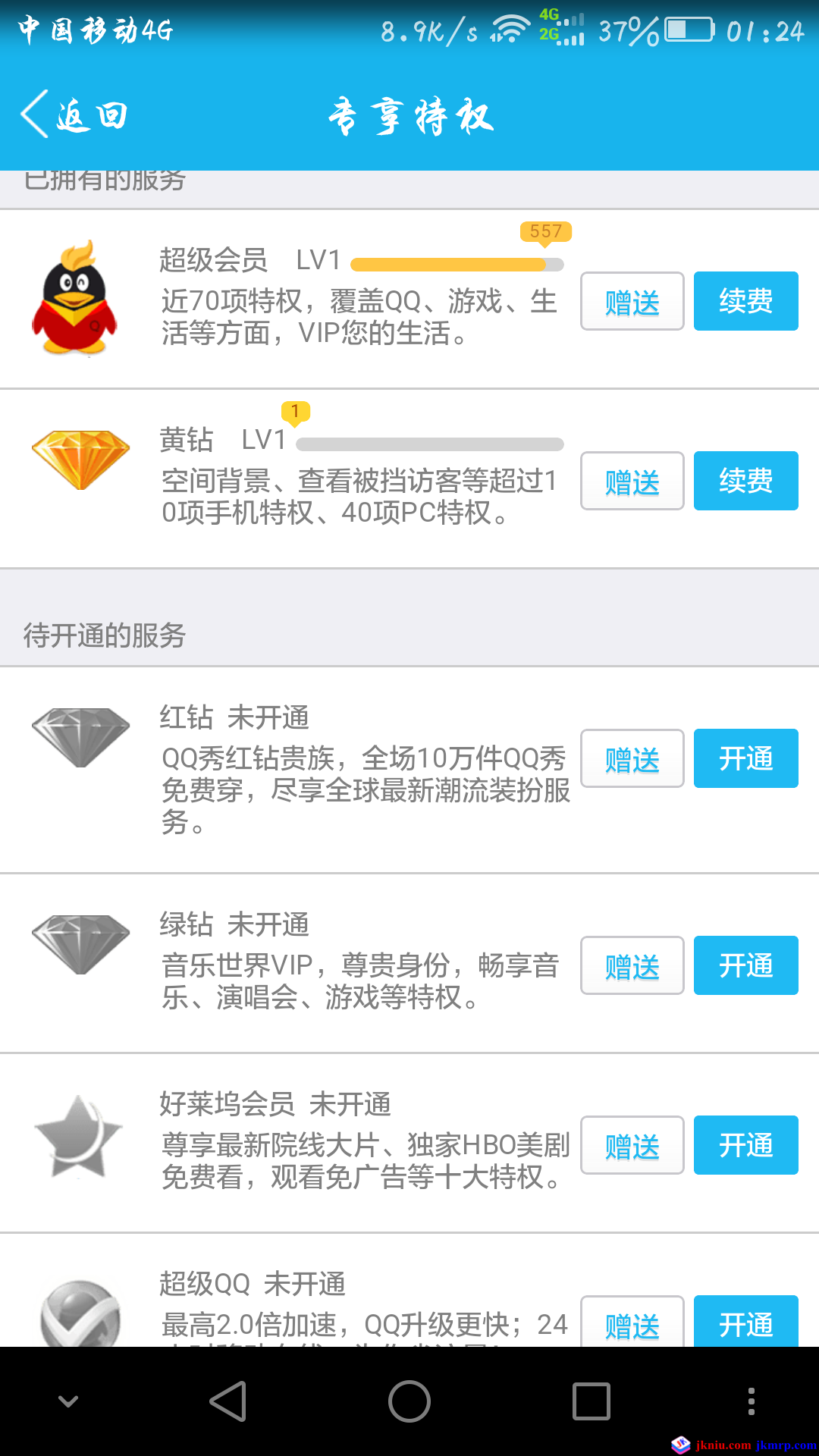Image resolution: width=819 pixels, height=1456 pixels.
Task: Activate 绿钻 with 开通
Action: click(745, 965)
